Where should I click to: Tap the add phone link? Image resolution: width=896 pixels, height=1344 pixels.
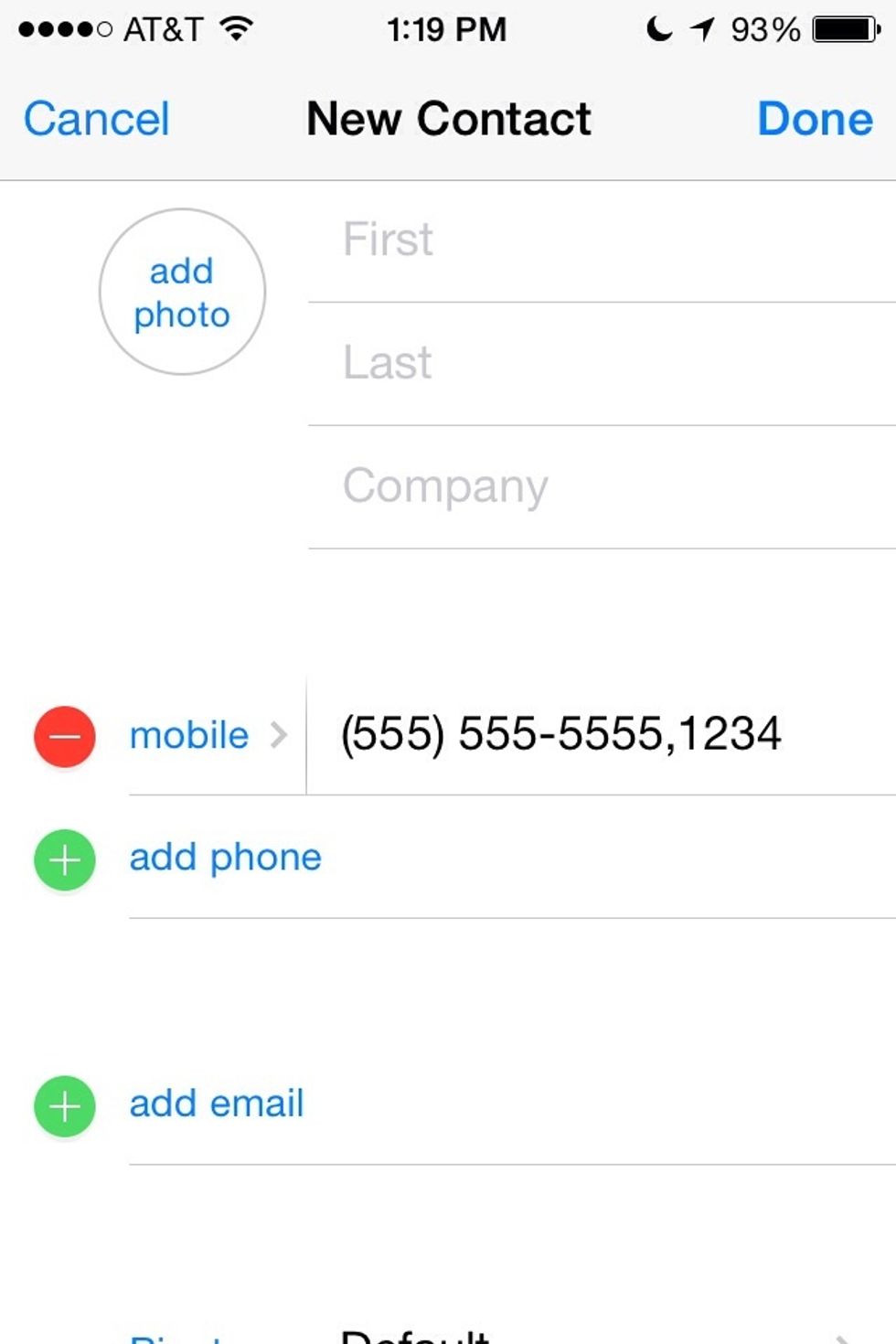point(225,858)
